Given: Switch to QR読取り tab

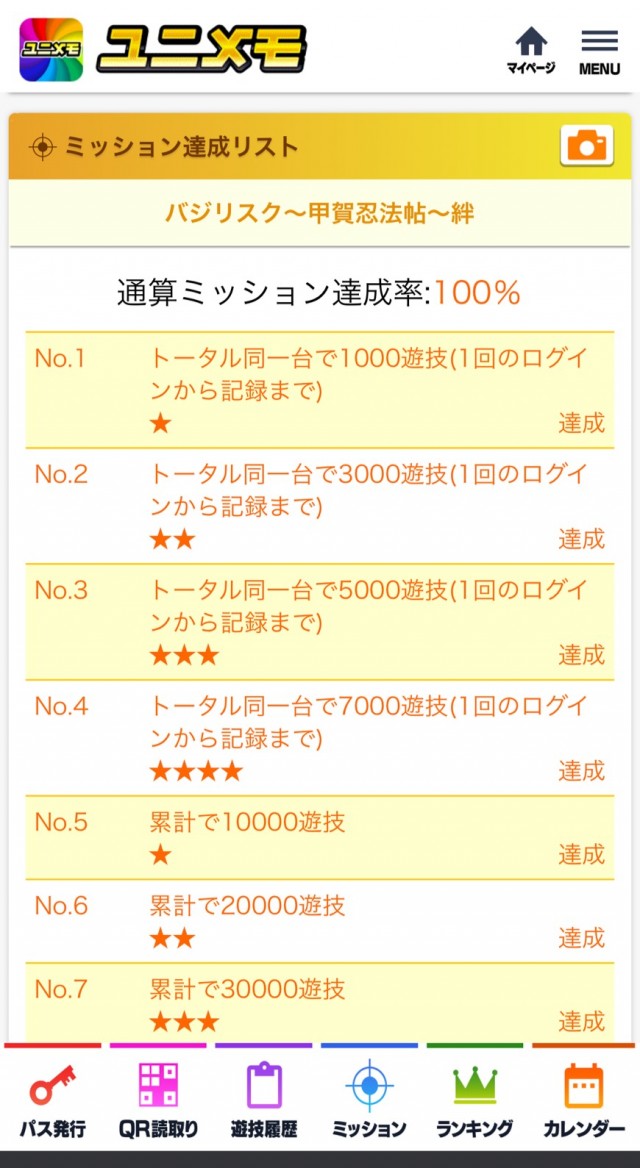Looking at the screenshot, I should [x=158, y=1099].
